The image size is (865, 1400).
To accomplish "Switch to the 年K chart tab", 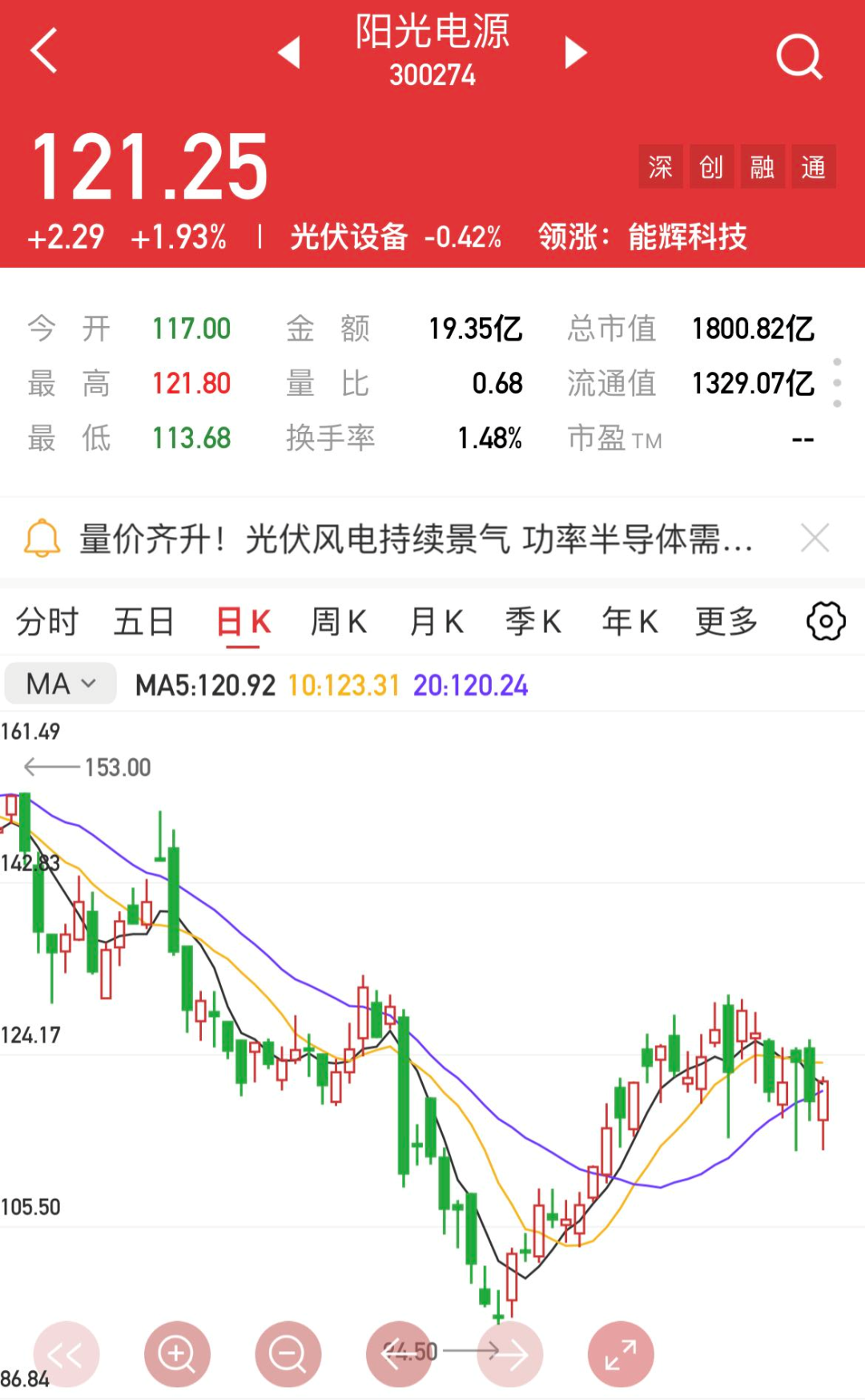I will (630, 622).
